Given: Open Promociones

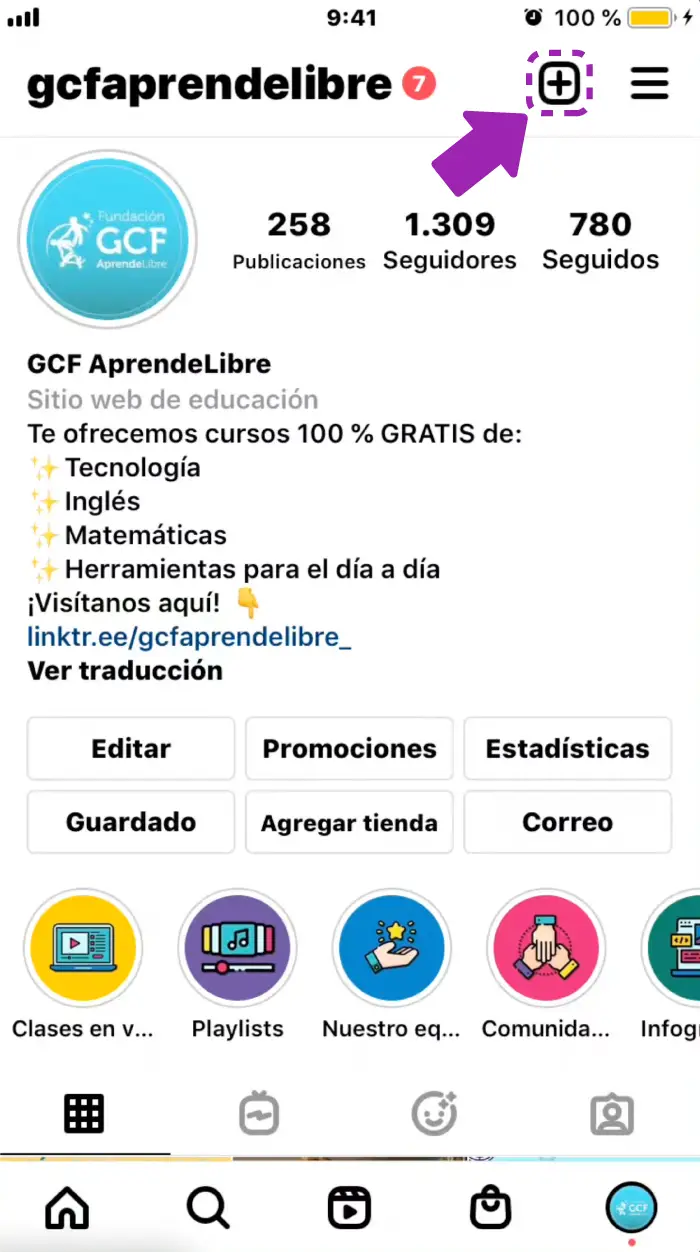Looking at the screenshot, I should [349, 748].
